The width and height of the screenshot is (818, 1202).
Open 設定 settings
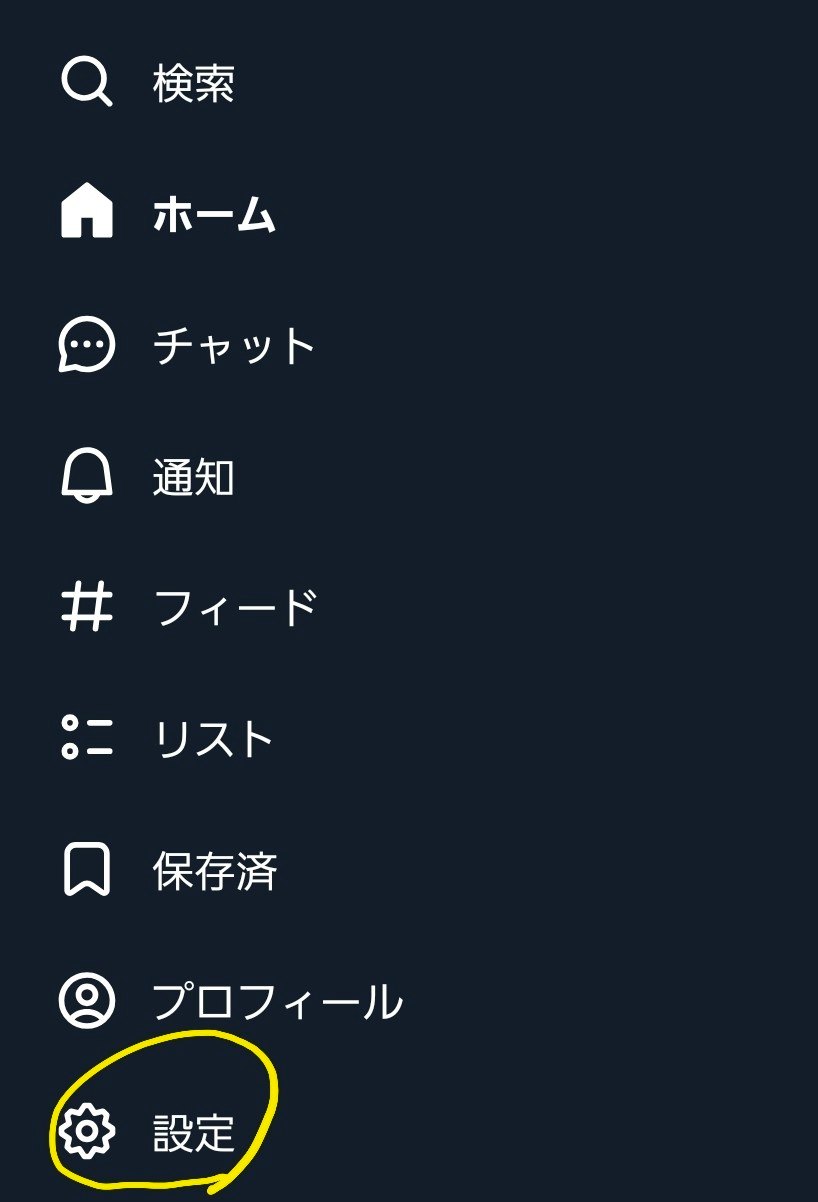pyautogui.click(x=192, y=1131)
